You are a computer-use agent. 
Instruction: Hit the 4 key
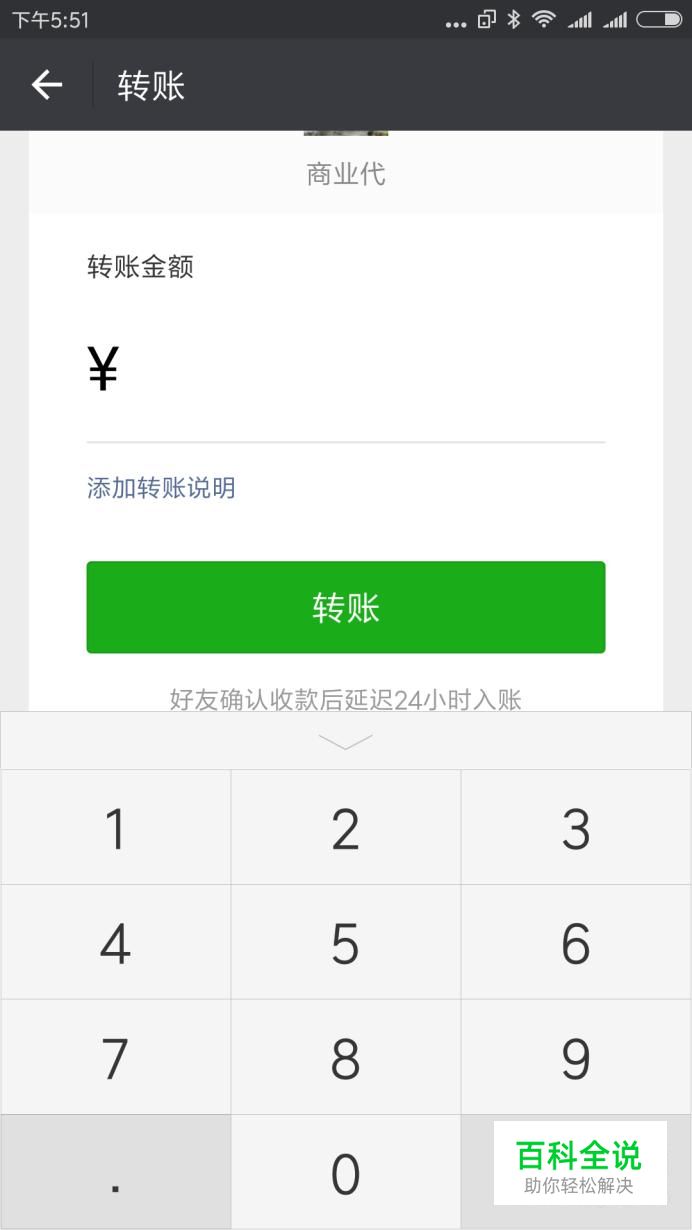point(116,943)
